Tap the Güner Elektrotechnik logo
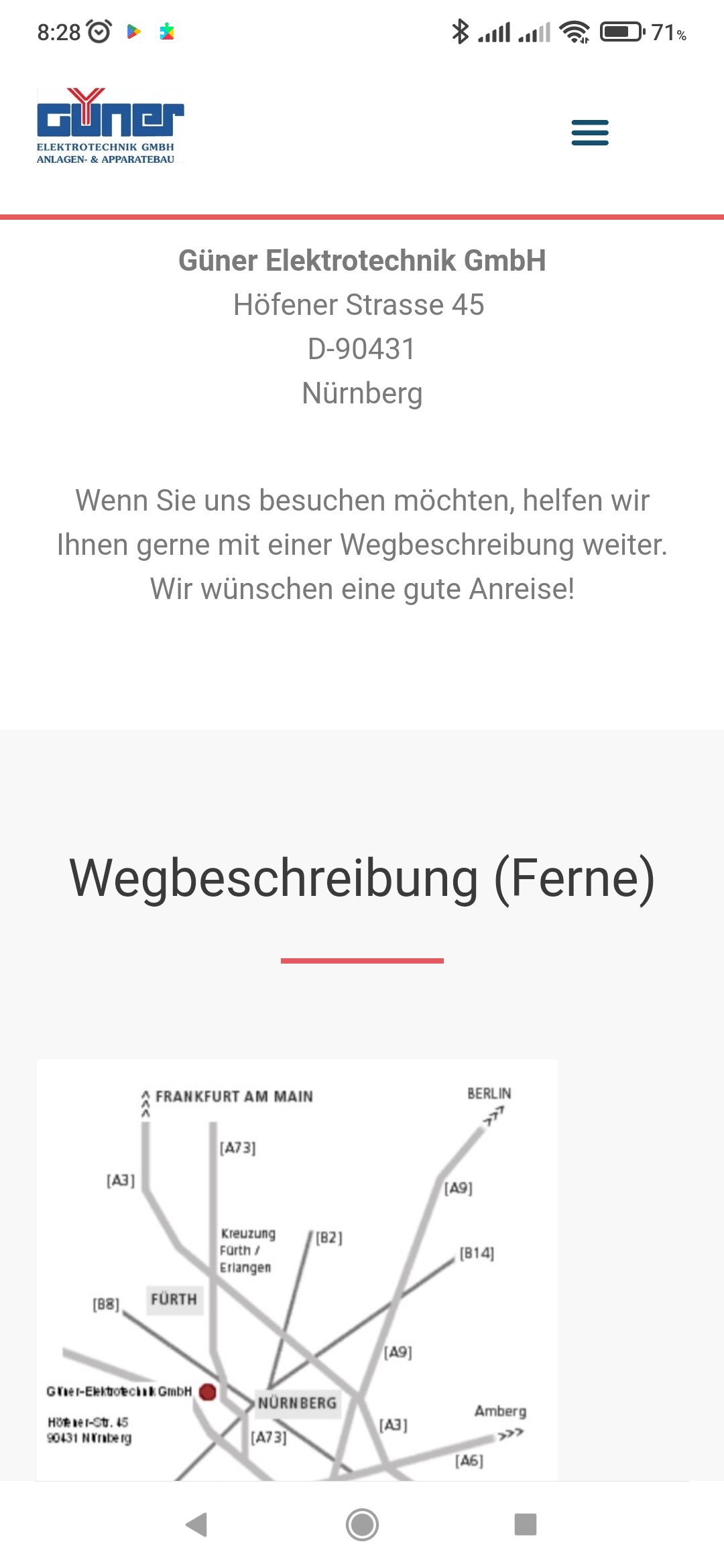 [111, 126]
